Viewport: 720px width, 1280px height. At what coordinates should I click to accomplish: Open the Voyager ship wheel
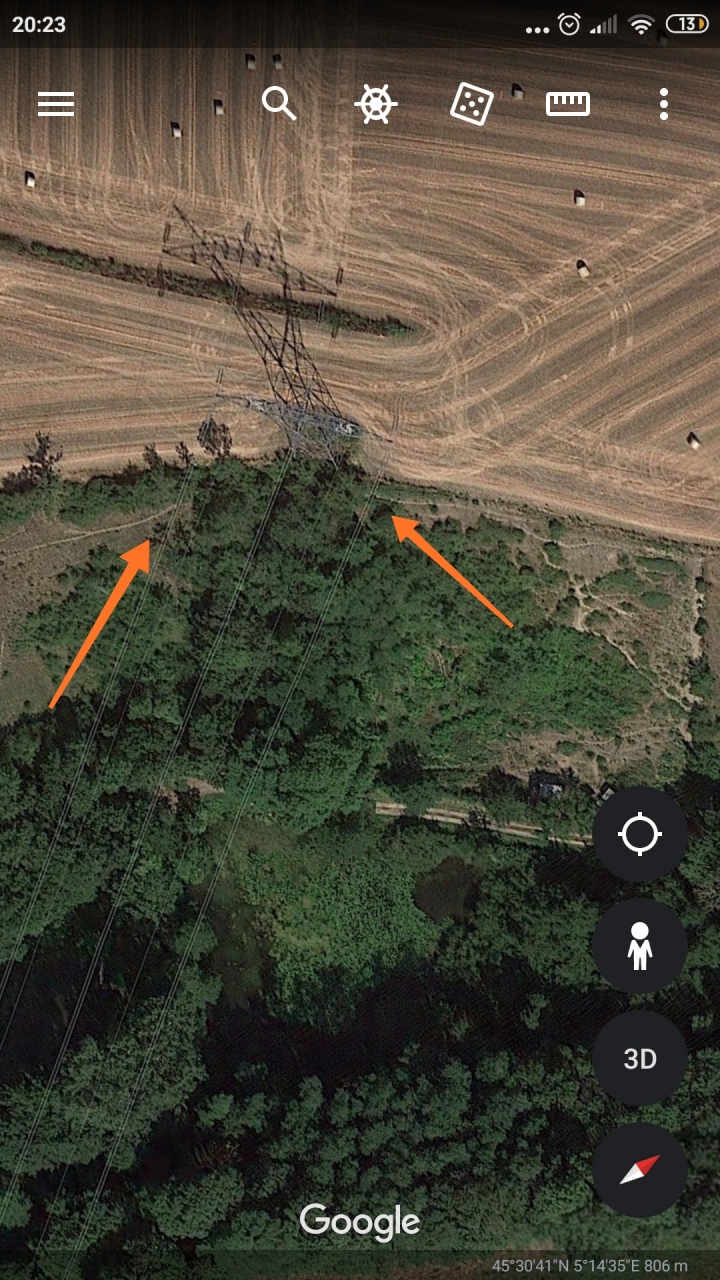[x=375, y=104]
